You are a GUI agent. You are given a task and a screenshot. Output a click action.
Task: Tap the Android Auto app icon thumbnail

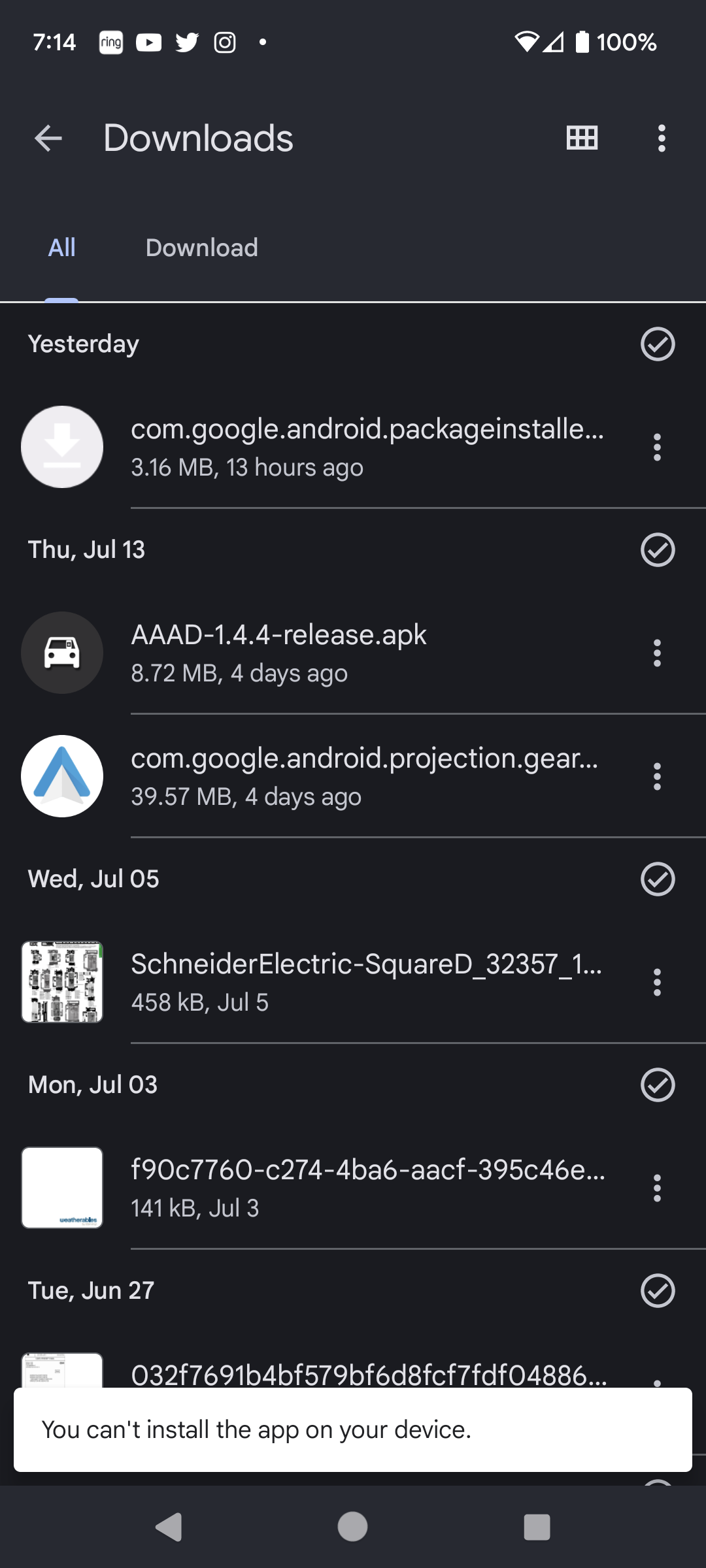click(61, 776)
